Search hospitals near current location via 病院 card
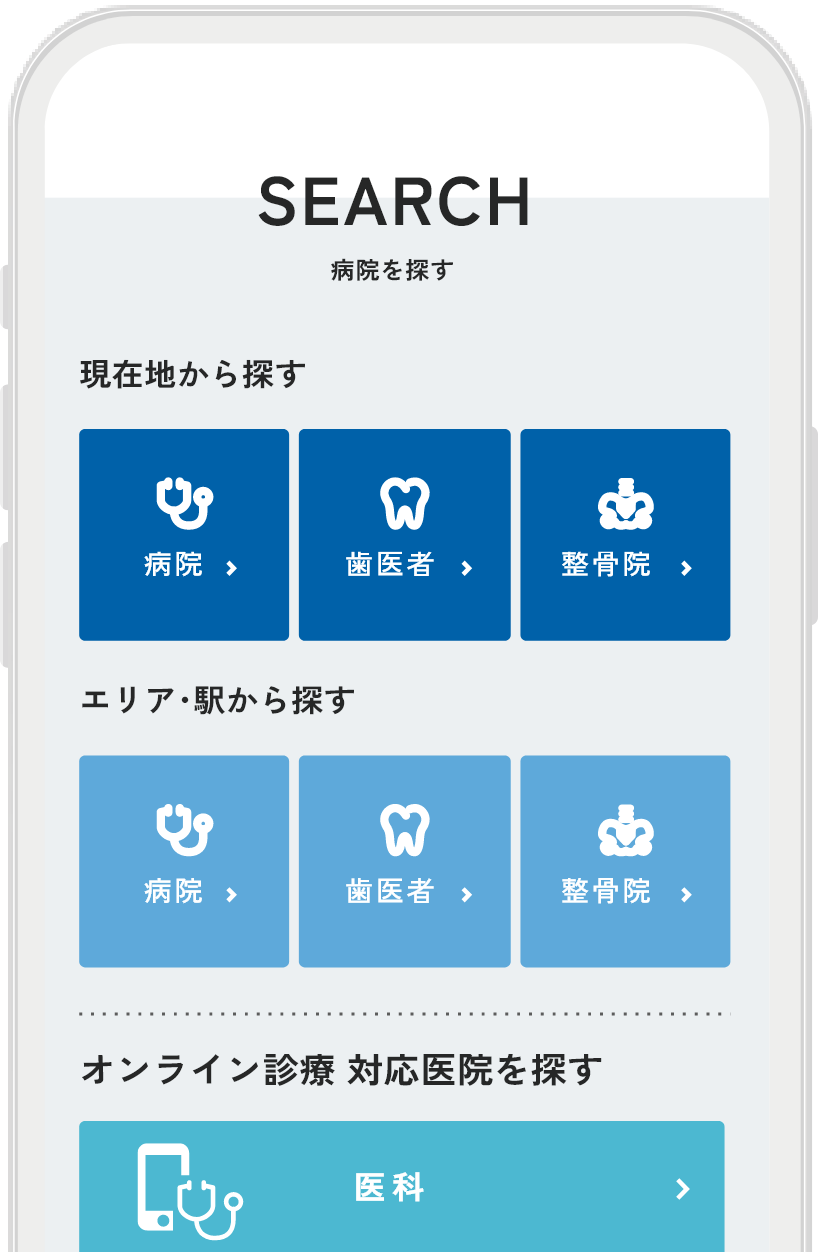 point(183,534)
